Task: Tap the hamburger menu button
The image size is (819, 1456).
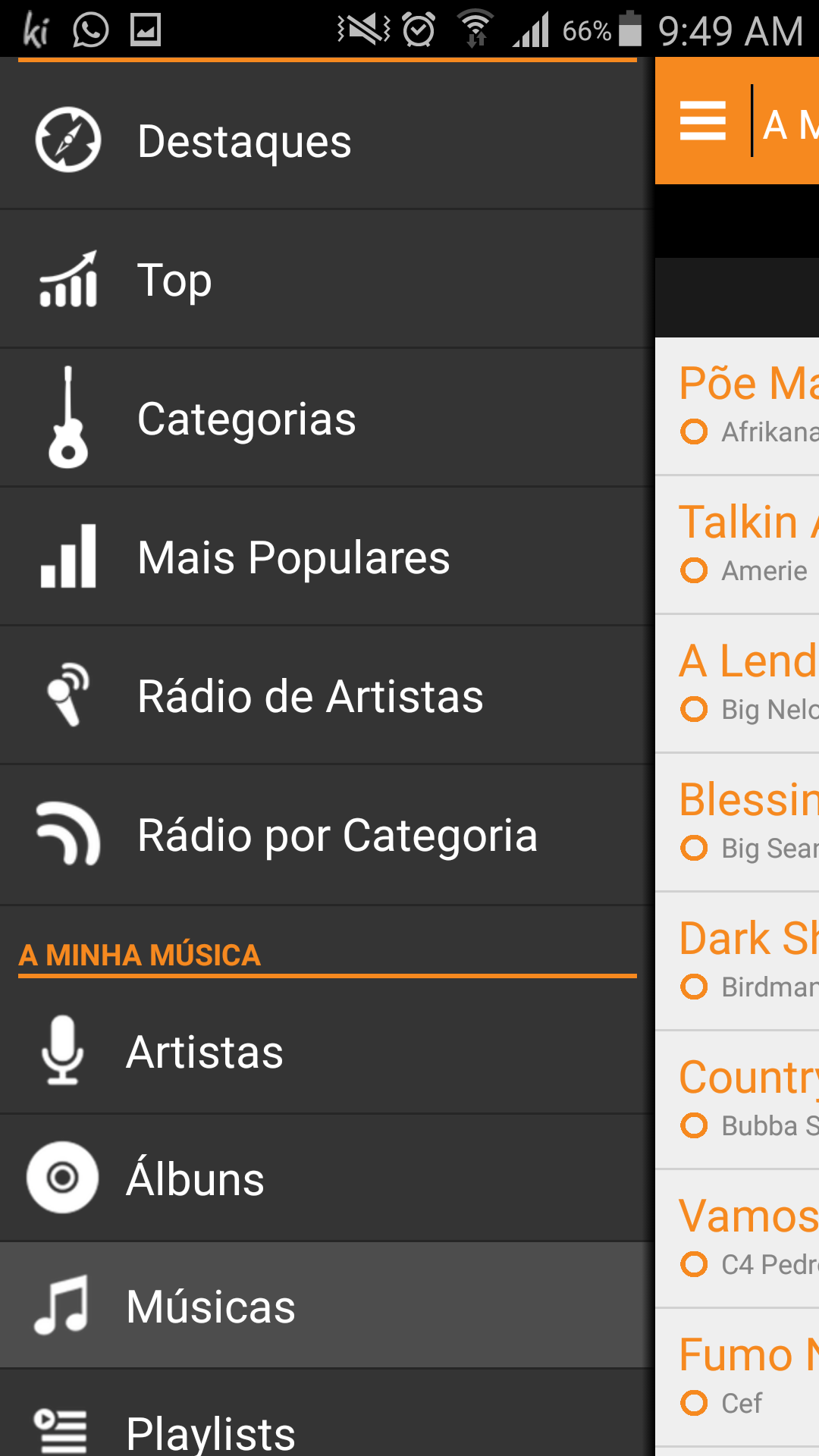Action: (x=703, y=121)
